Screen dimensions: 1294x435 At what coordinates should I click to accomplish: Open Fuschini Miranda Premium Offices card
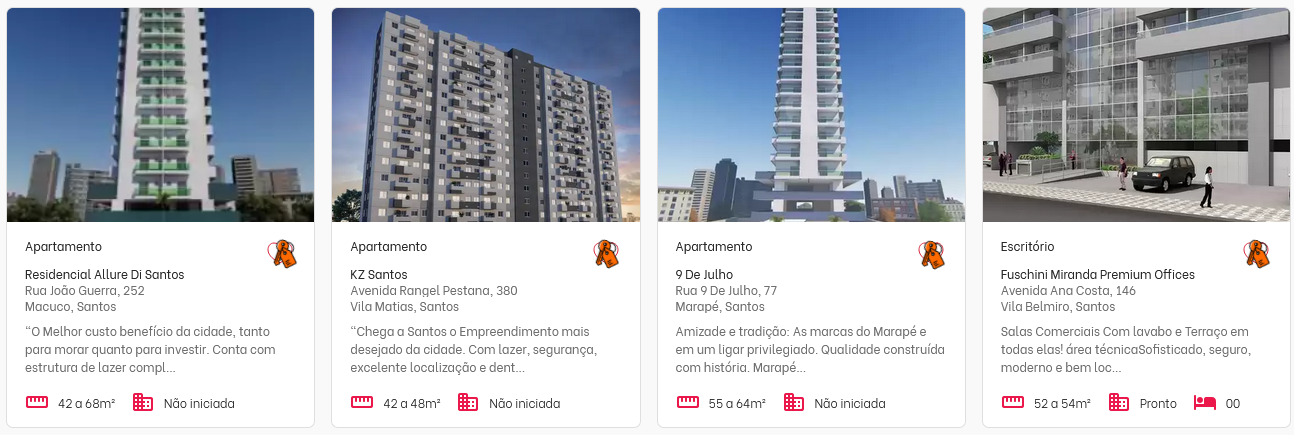coord(1097,275)
